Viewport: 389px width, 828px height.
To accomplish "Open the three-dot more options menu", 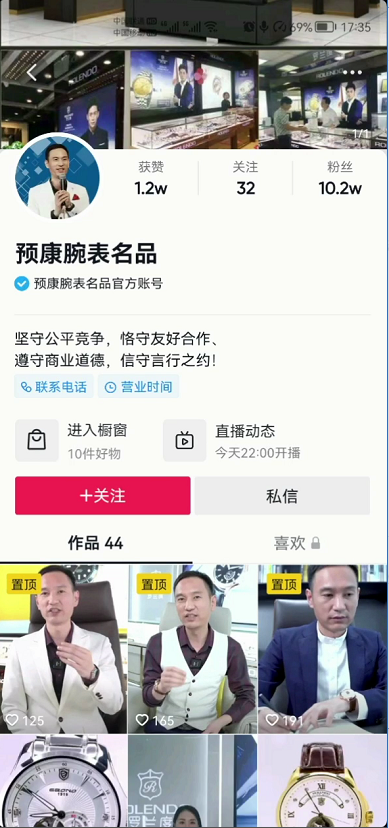I will pyautogui.click(x=353, y=72).
